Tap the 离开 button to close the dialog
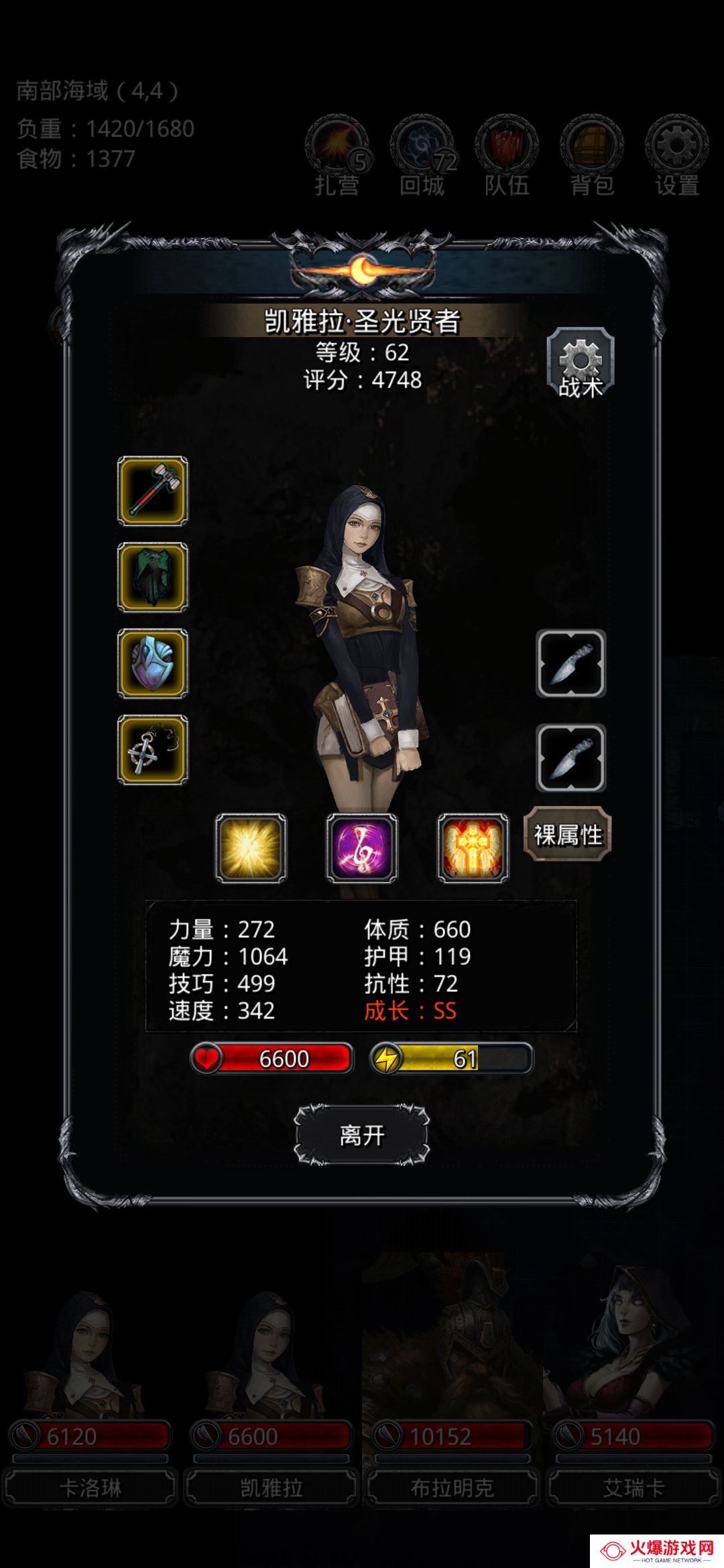This screenshot has height=1568, width=724. click(362, 1135)
